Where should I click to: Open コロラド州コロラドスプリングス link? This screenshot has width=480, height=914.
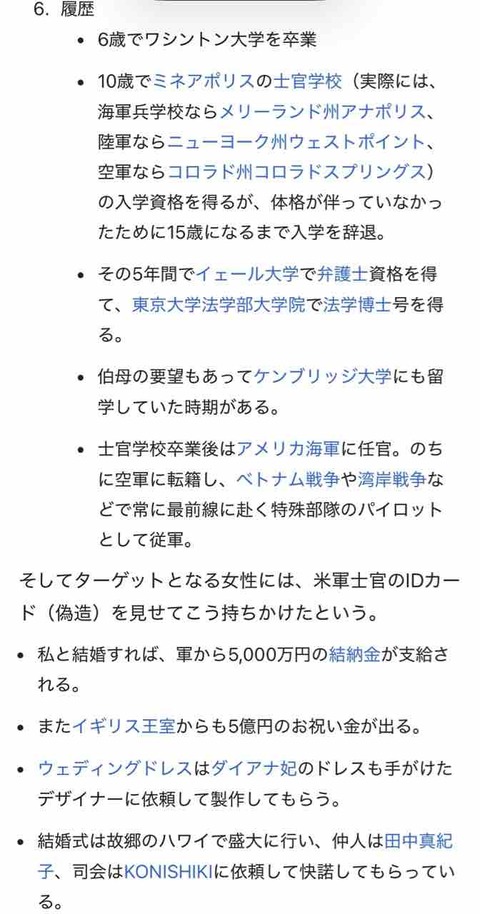pos(296,171)
